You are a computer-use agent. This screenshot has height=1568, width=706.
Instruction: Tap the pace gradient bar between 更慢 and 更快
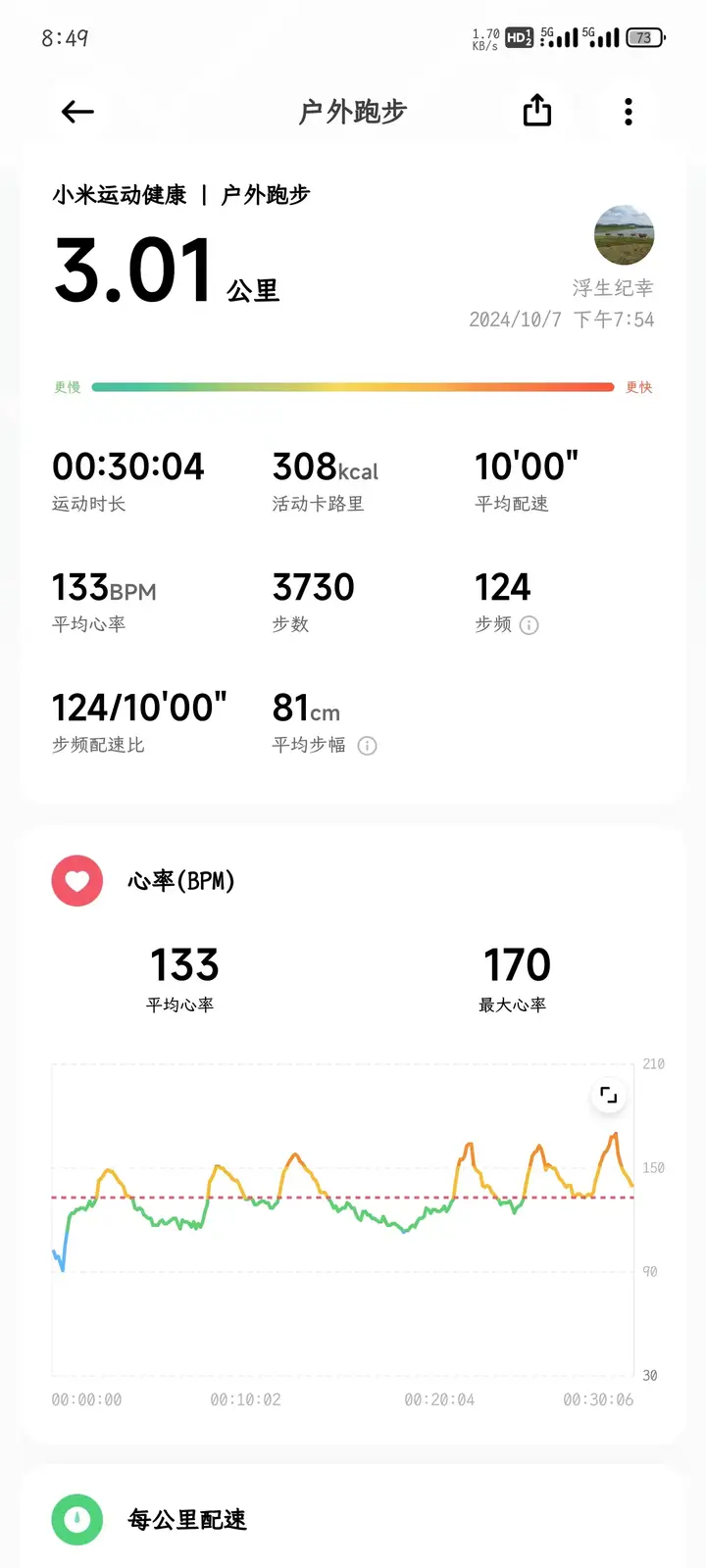point(353,386)
